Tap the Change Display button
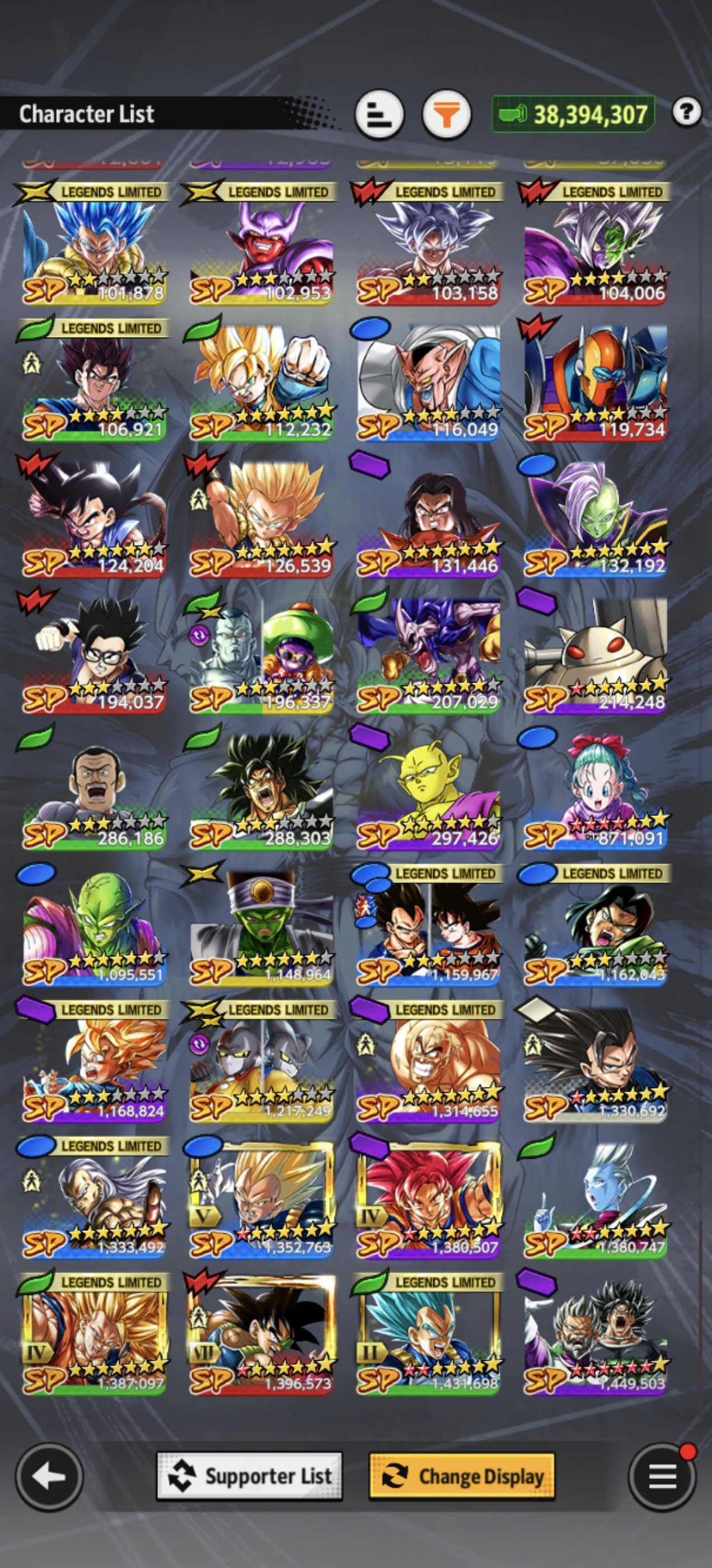This screenshot has width=712, height=1568. tap(462, 1476)
